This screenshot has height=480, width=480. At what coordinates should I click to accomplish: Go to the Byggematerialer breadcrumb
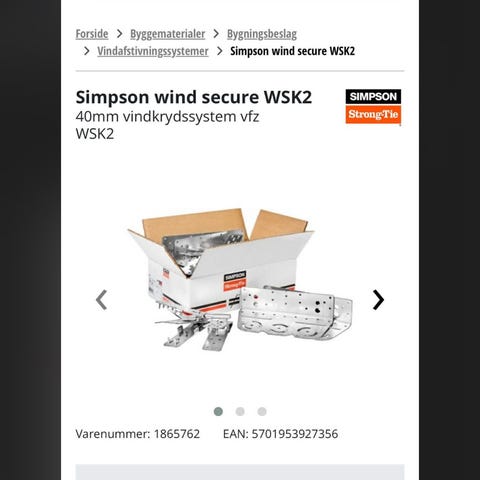167,34
